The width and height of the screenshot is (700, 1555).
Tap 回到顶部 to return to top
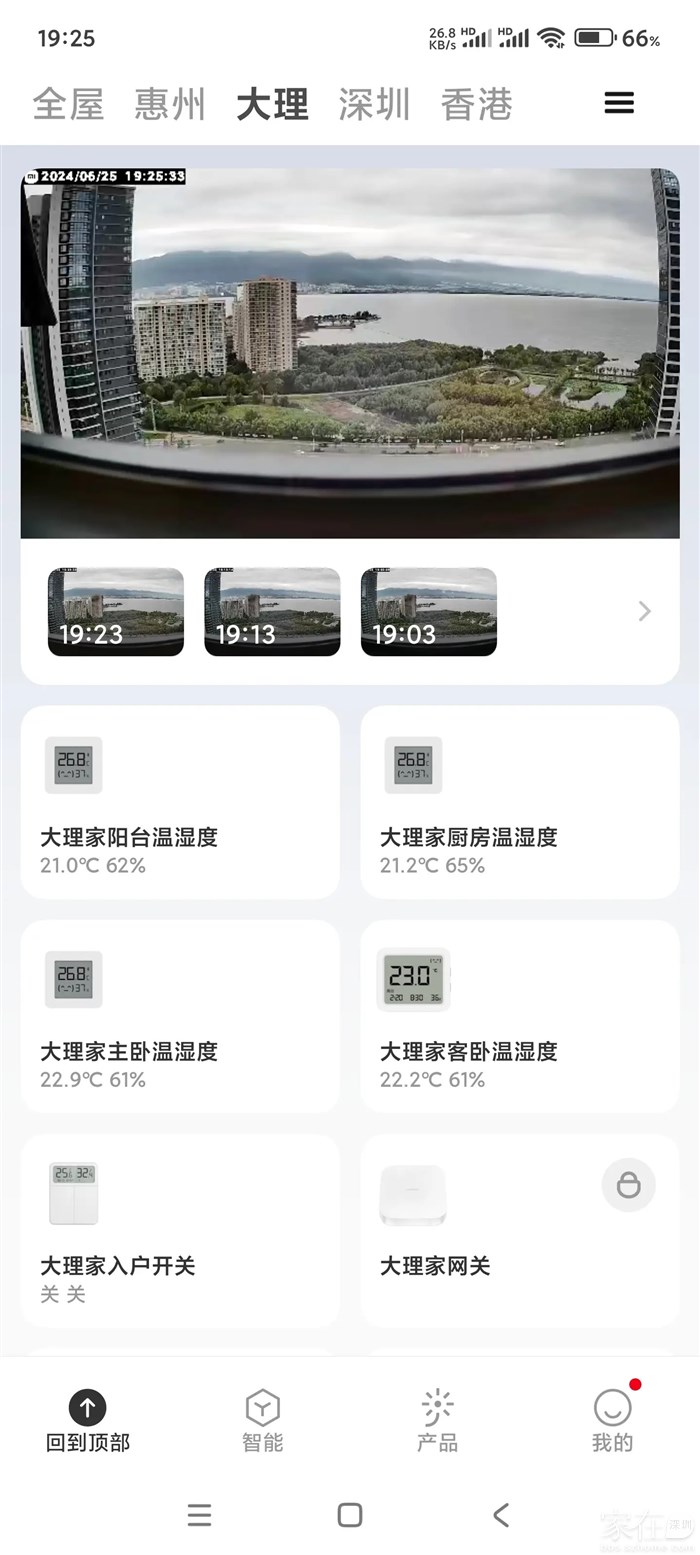point(88,1420)
